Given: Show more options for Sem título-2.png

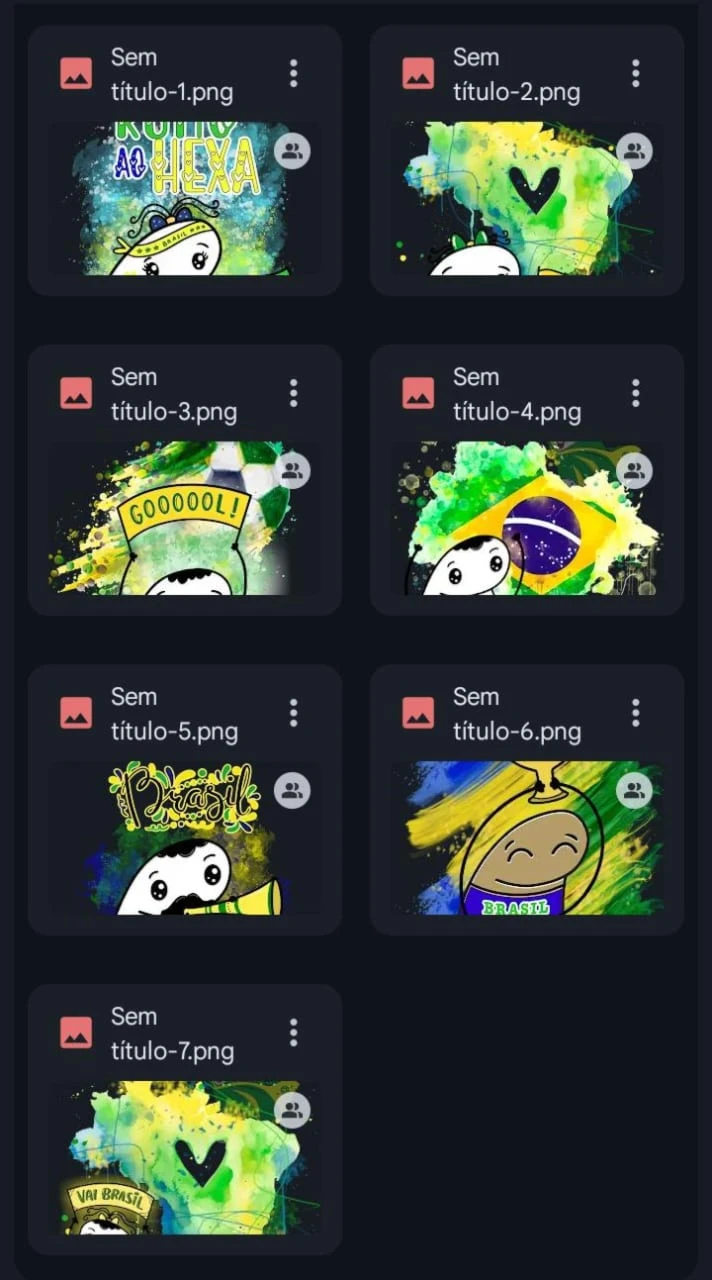Looking at the screenshot, I should click(636, 73).
